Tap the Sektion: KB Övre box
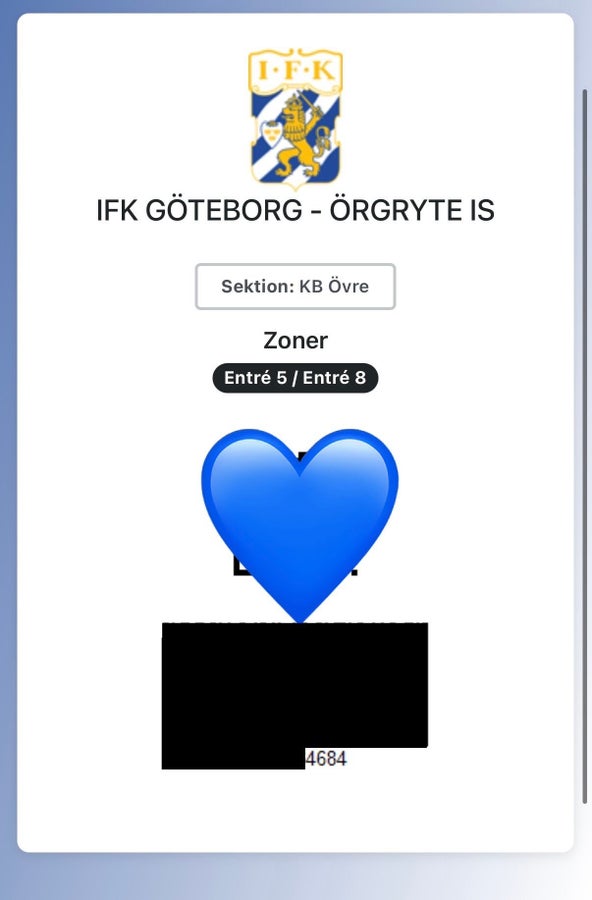Viewport: 592px width, 900px height. [295, 286]
